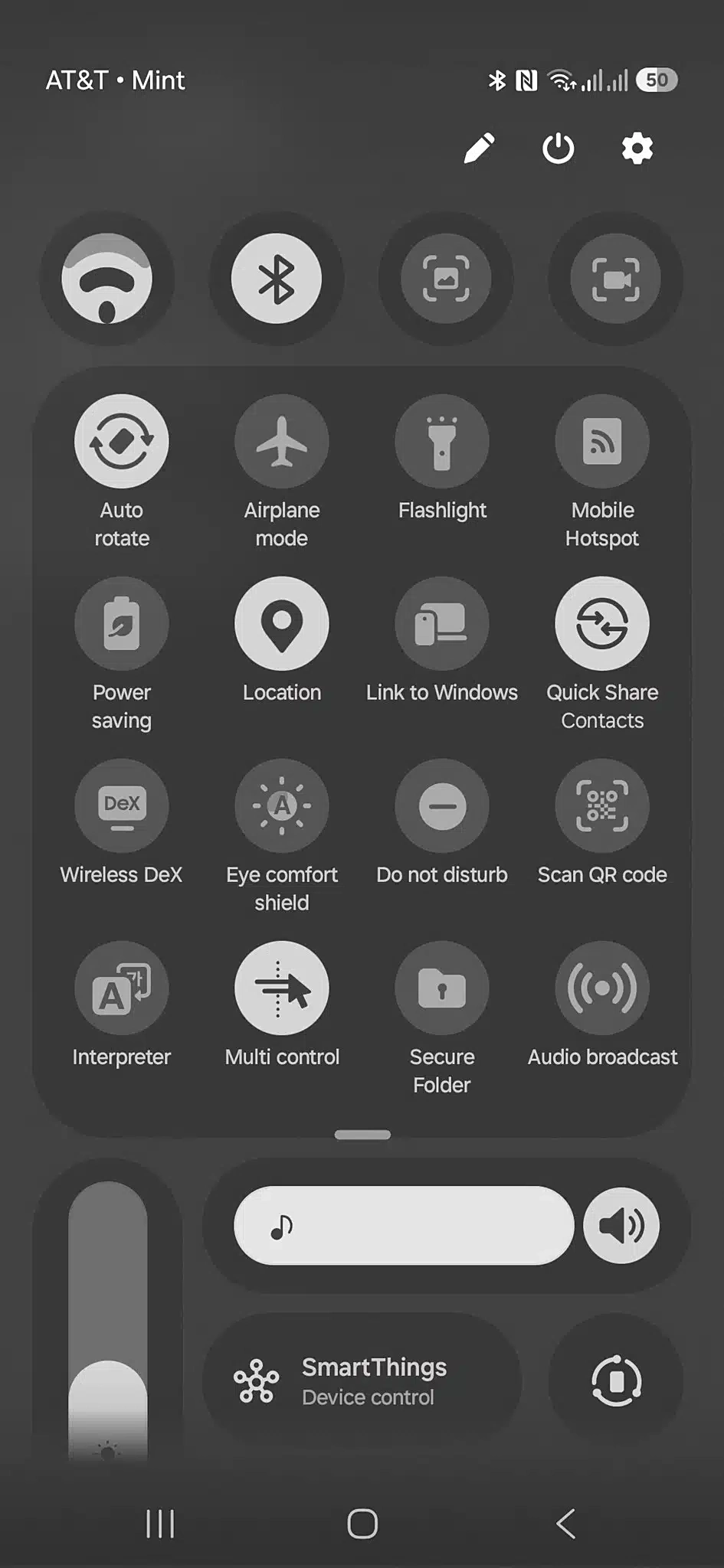Open the power menu
The width and height of the screenshot is (724, 1568).
[x=558, y=149]
